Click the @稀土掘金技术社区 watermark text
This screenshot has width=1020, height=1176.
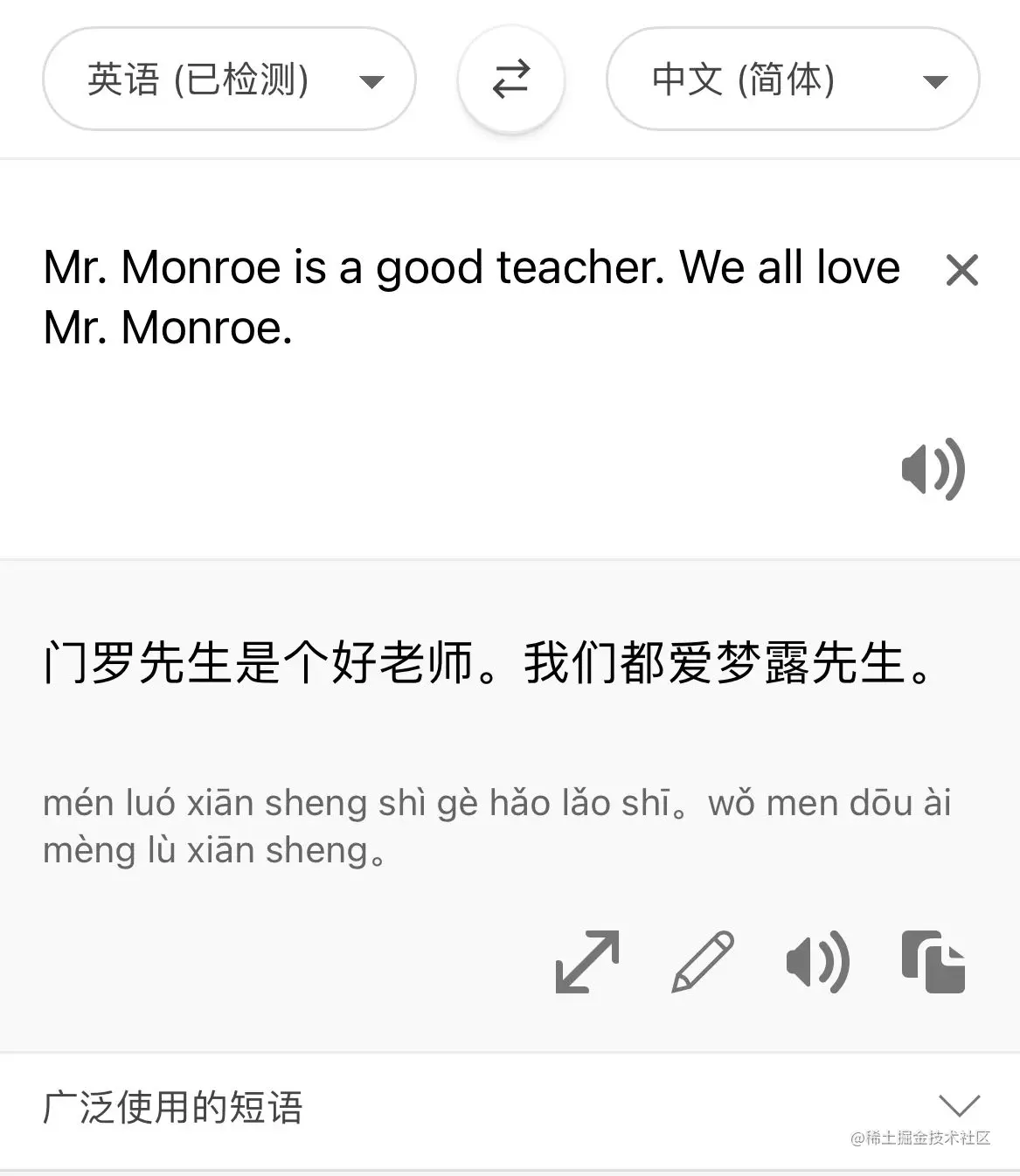click(x=919, y=1138)
